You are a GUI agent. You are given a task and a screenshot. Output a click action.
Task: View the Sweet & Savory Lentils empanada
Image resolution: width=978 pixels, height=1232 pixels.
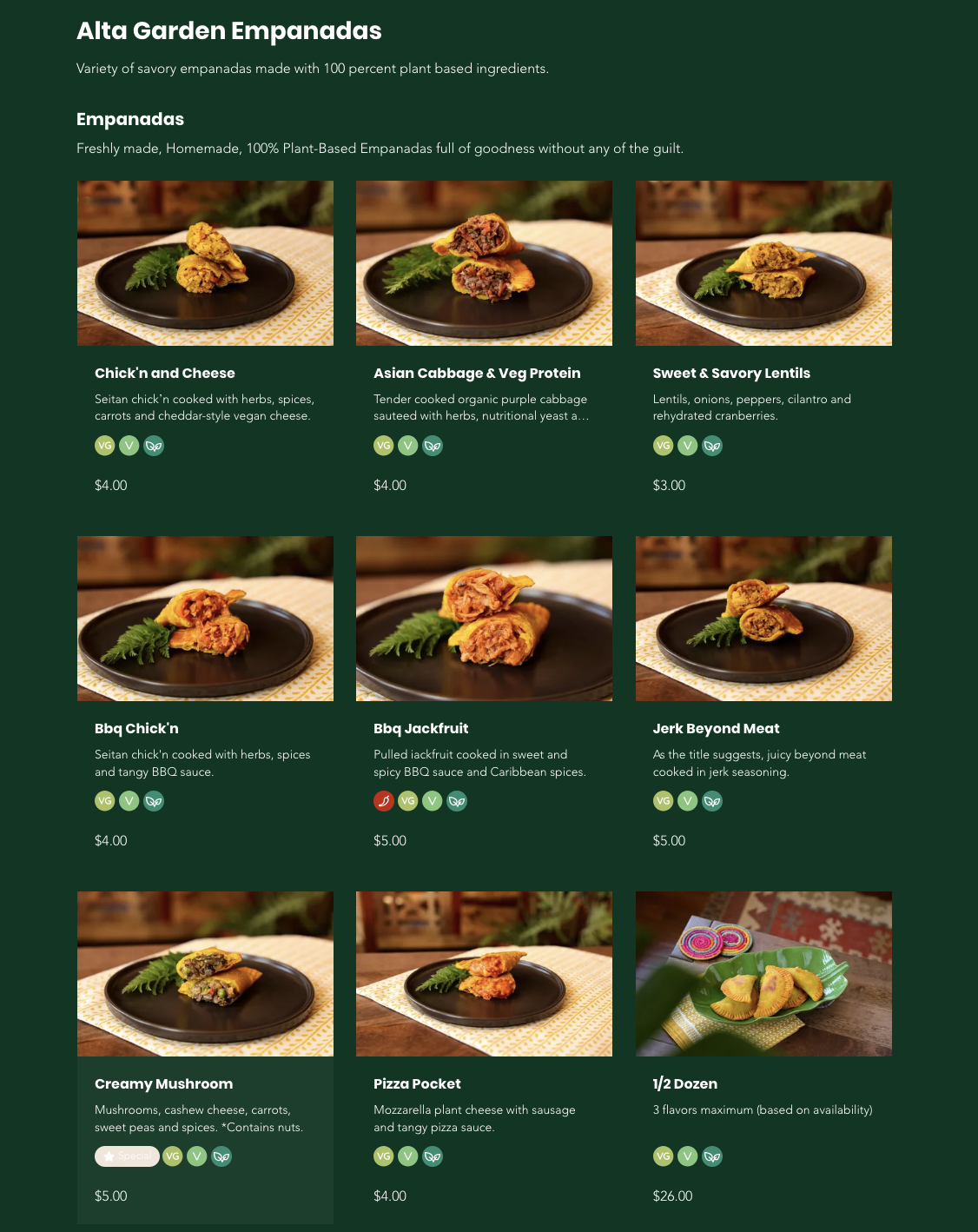[763, 347]
